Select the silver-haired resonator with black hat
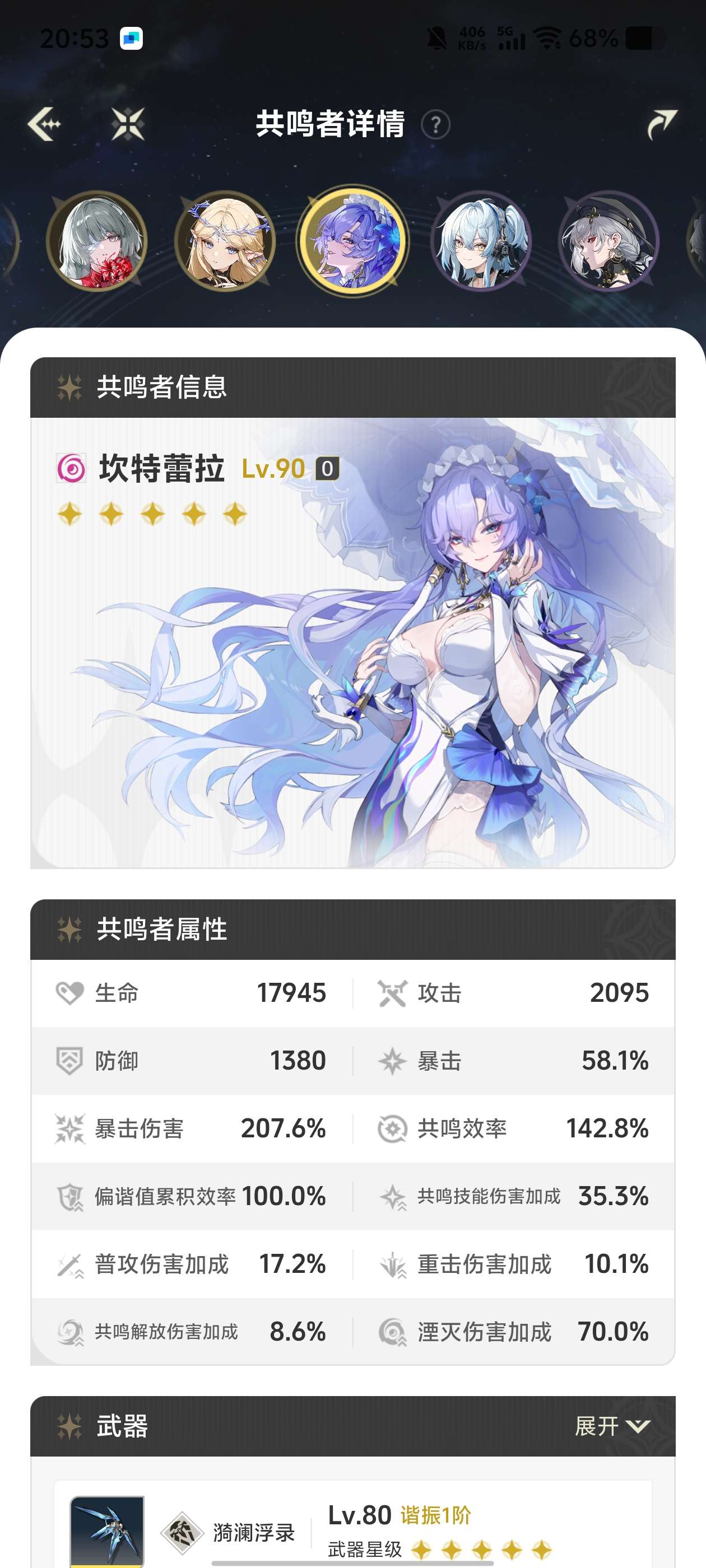706x1568 pixels. [x=609, y=241]
